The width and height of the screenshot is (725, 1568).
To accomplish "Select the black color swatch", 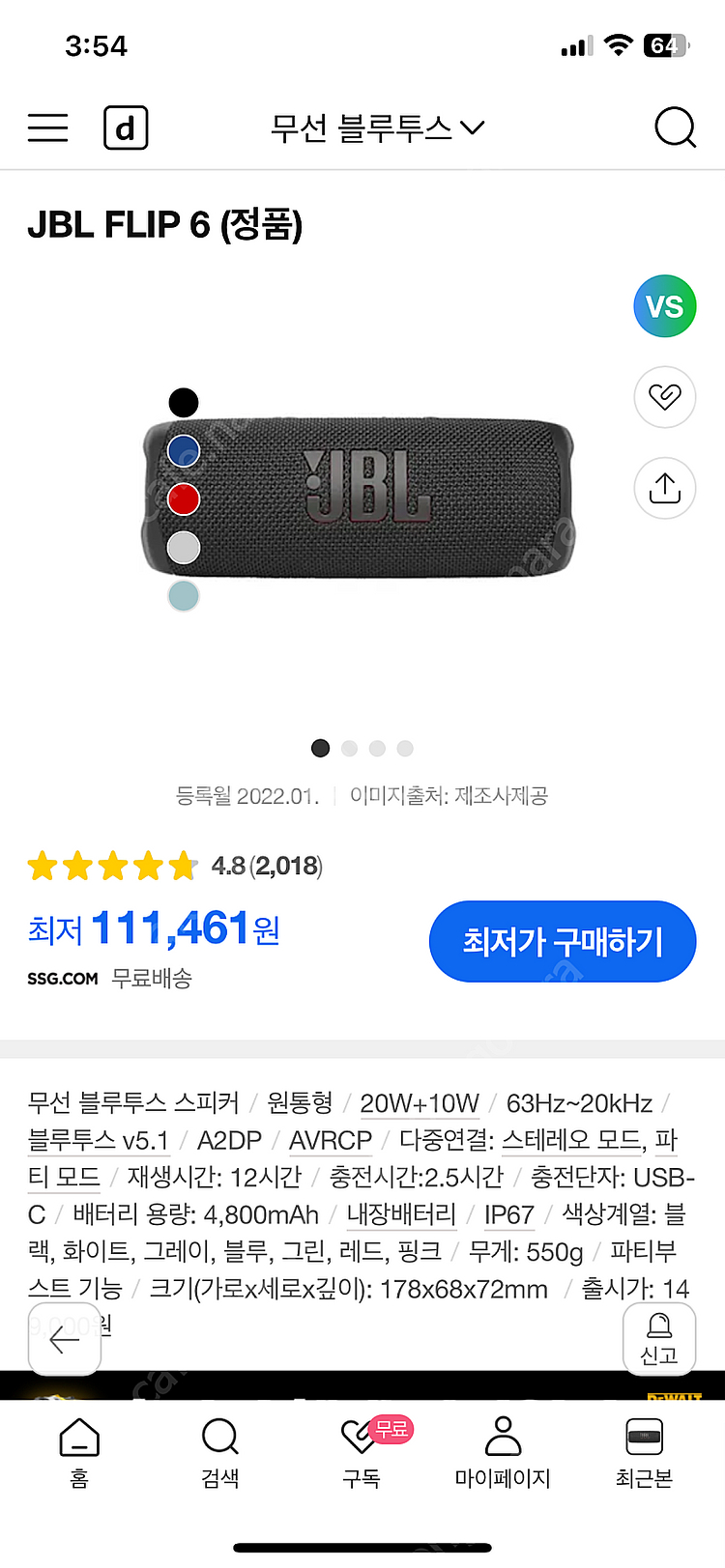I will click(x=184, y=402).
